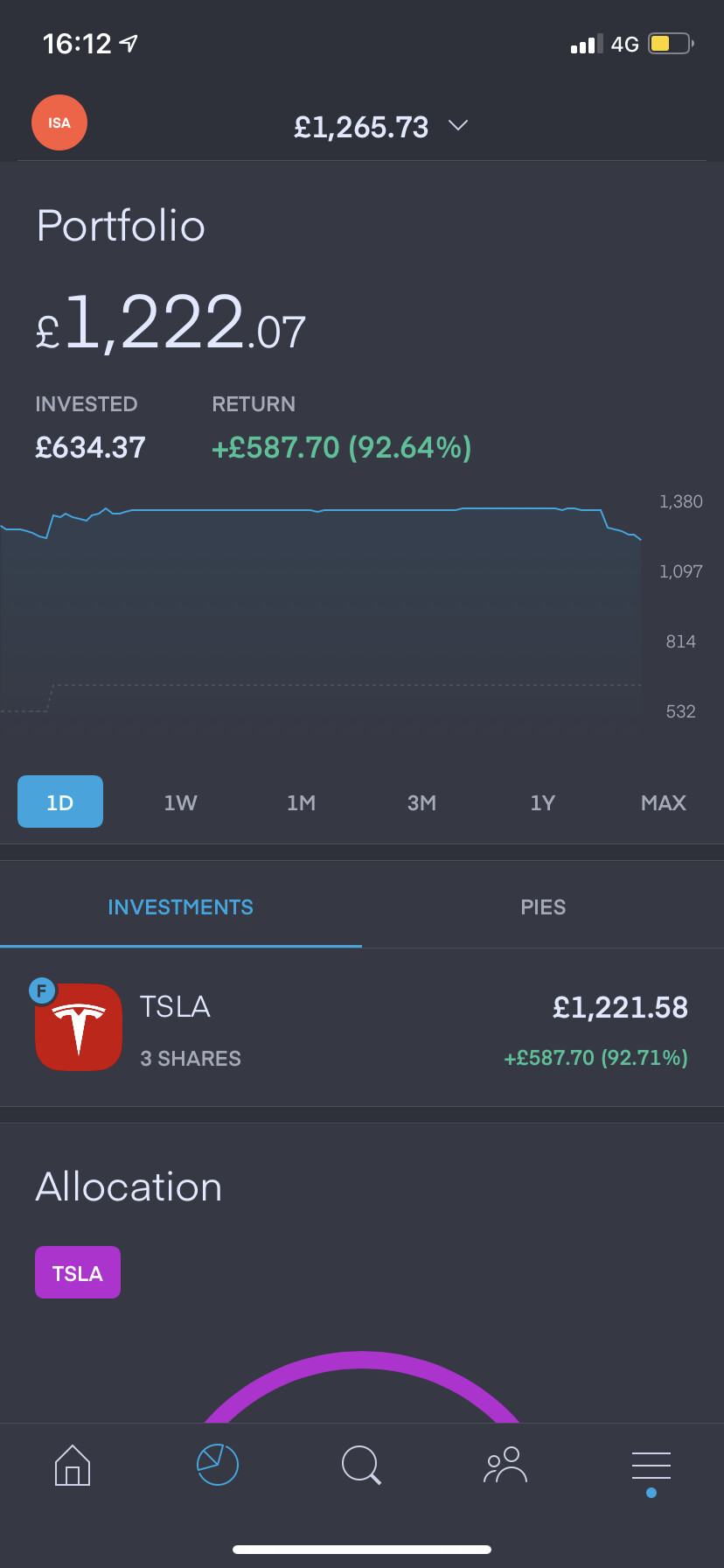The height and width of the screenshot is (1568, 724).
Task: Switch chart to 1M range
Action: tap(302, 802)
